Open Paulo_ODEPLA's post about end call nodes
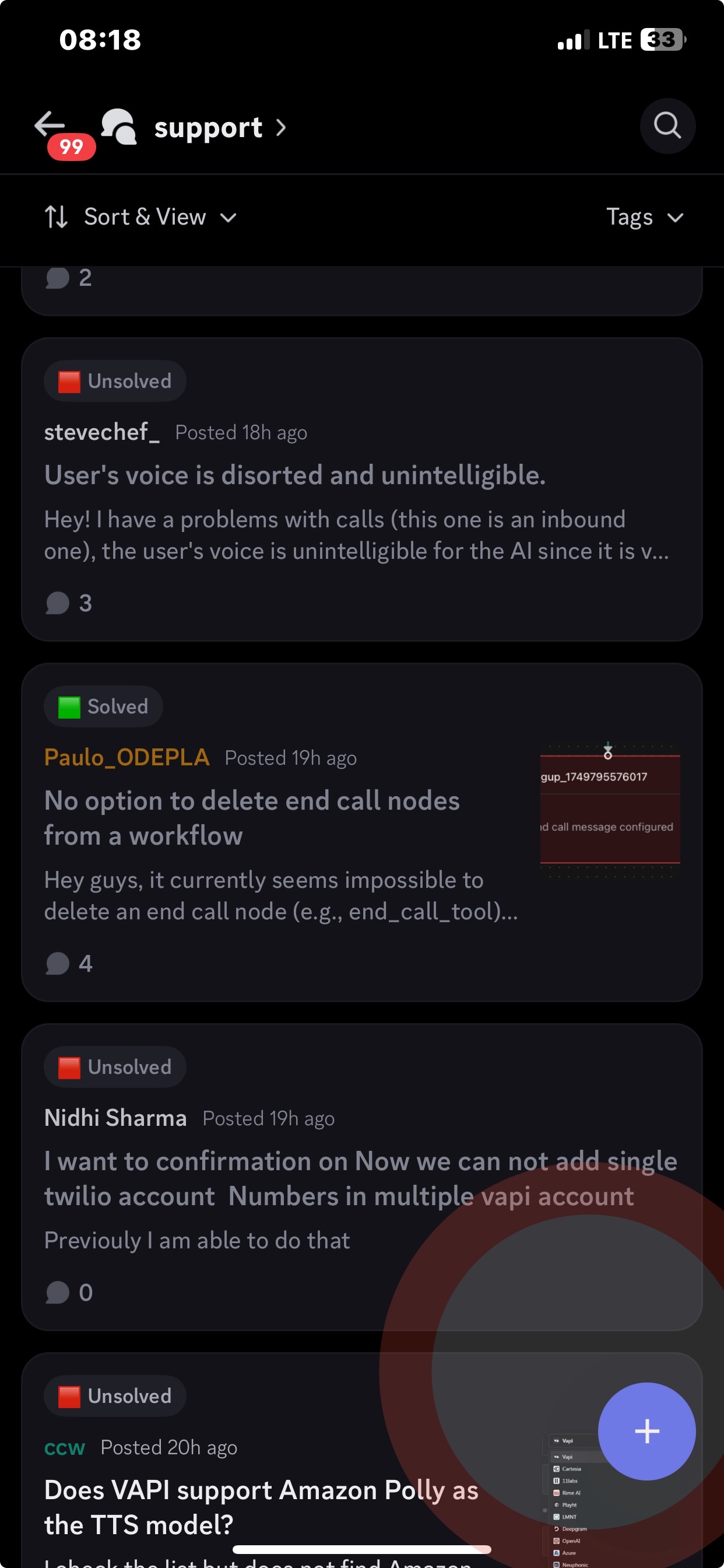This screenshot has height=1568, width=724. tap(252, 817)
